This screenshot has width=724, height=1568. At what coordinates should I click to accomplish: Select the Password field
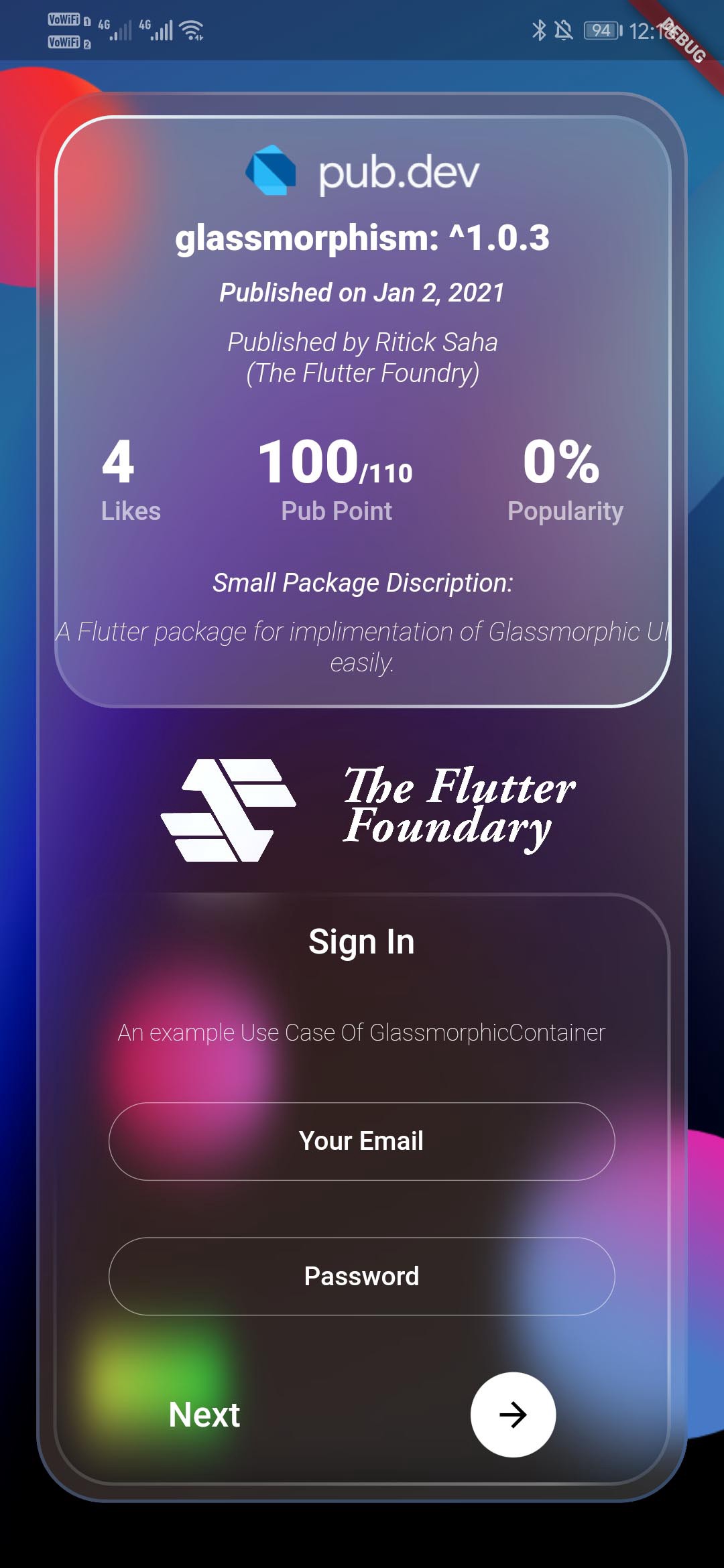[362, 1276]
